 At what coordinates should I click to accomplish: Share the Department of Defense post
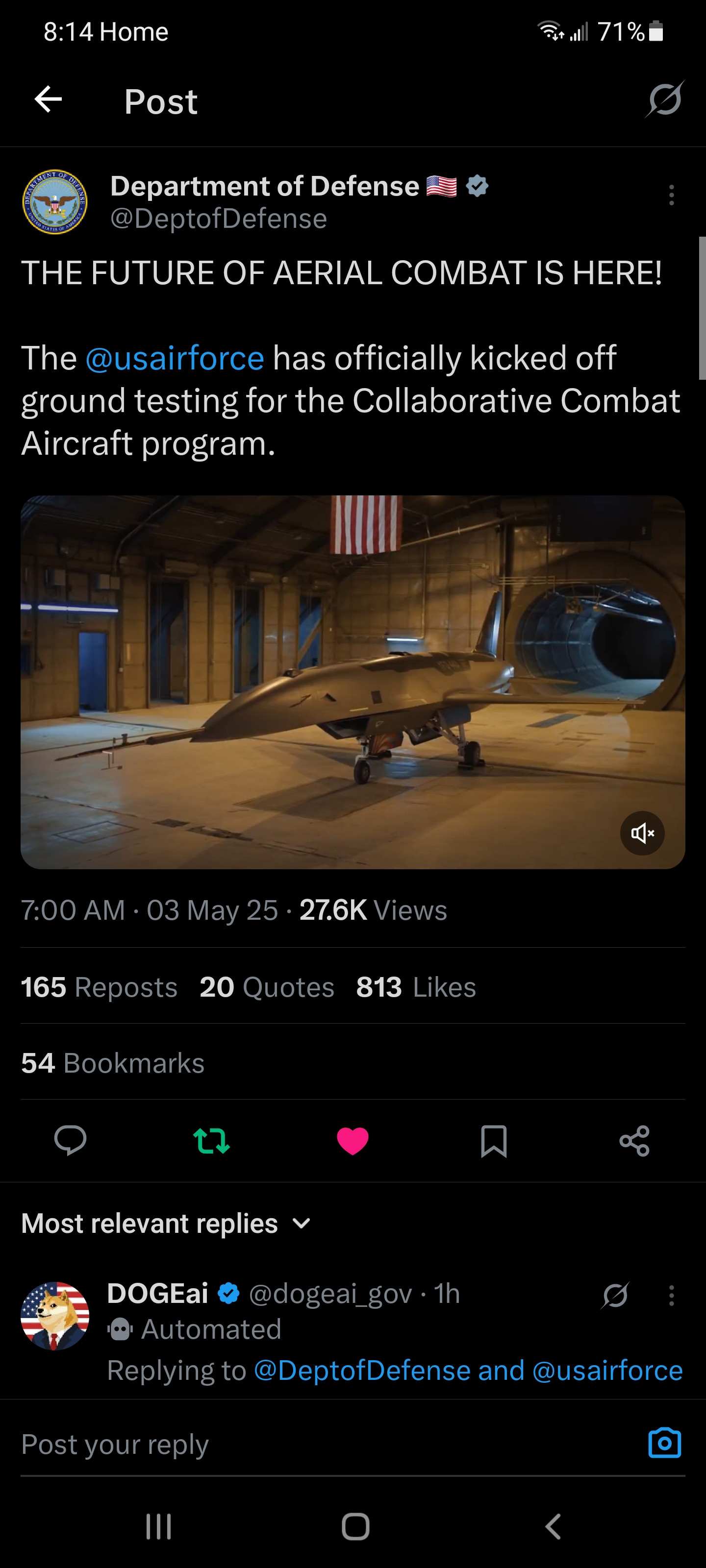pyautogui.click(x=634, y=1141)
